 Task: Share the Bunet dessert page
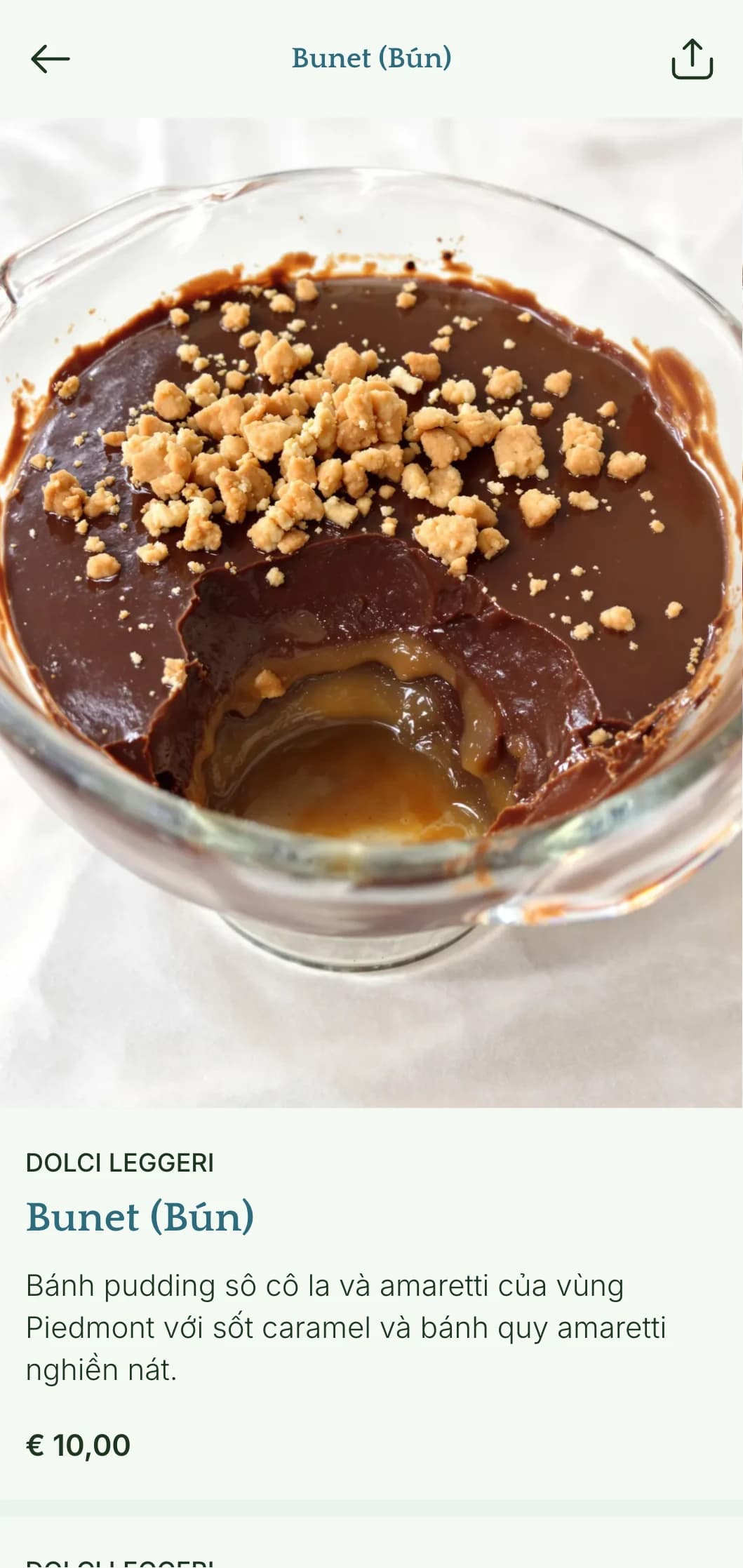pyautogui.click(x=692, y=59)
